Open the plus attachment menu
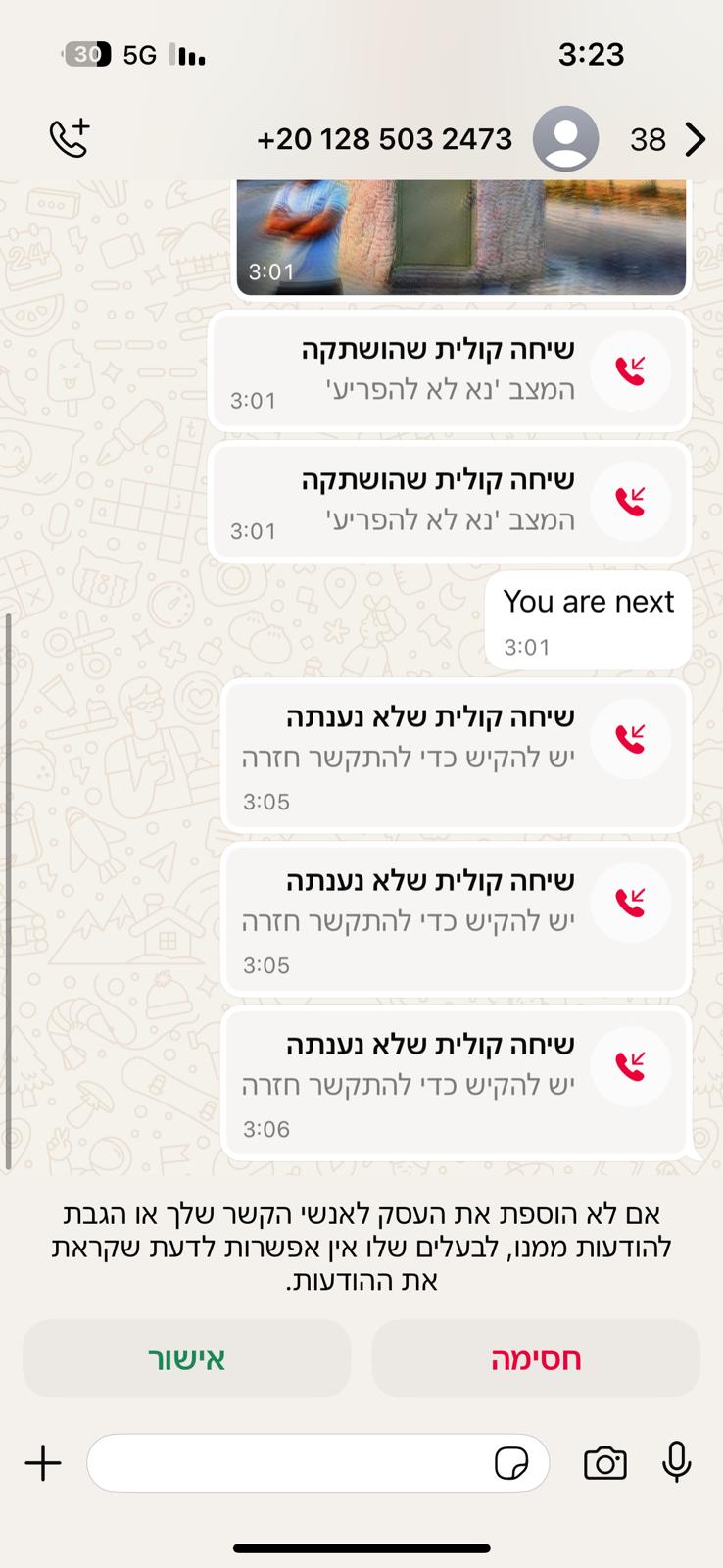 pyautogui.click(x=43, y=1463)
